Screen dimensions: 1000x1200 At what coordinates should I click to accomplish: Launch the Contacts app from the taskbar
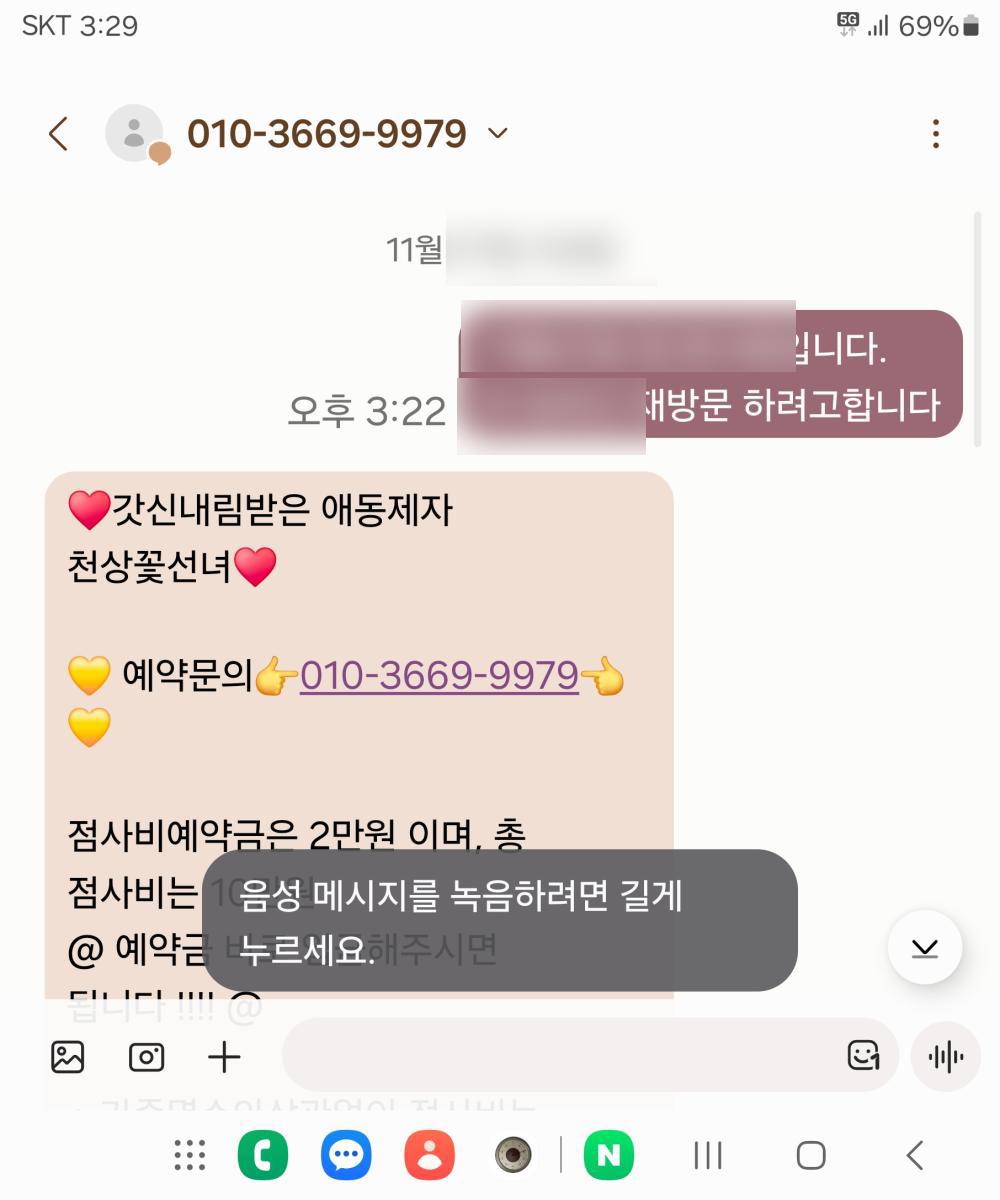[429, 1156]
